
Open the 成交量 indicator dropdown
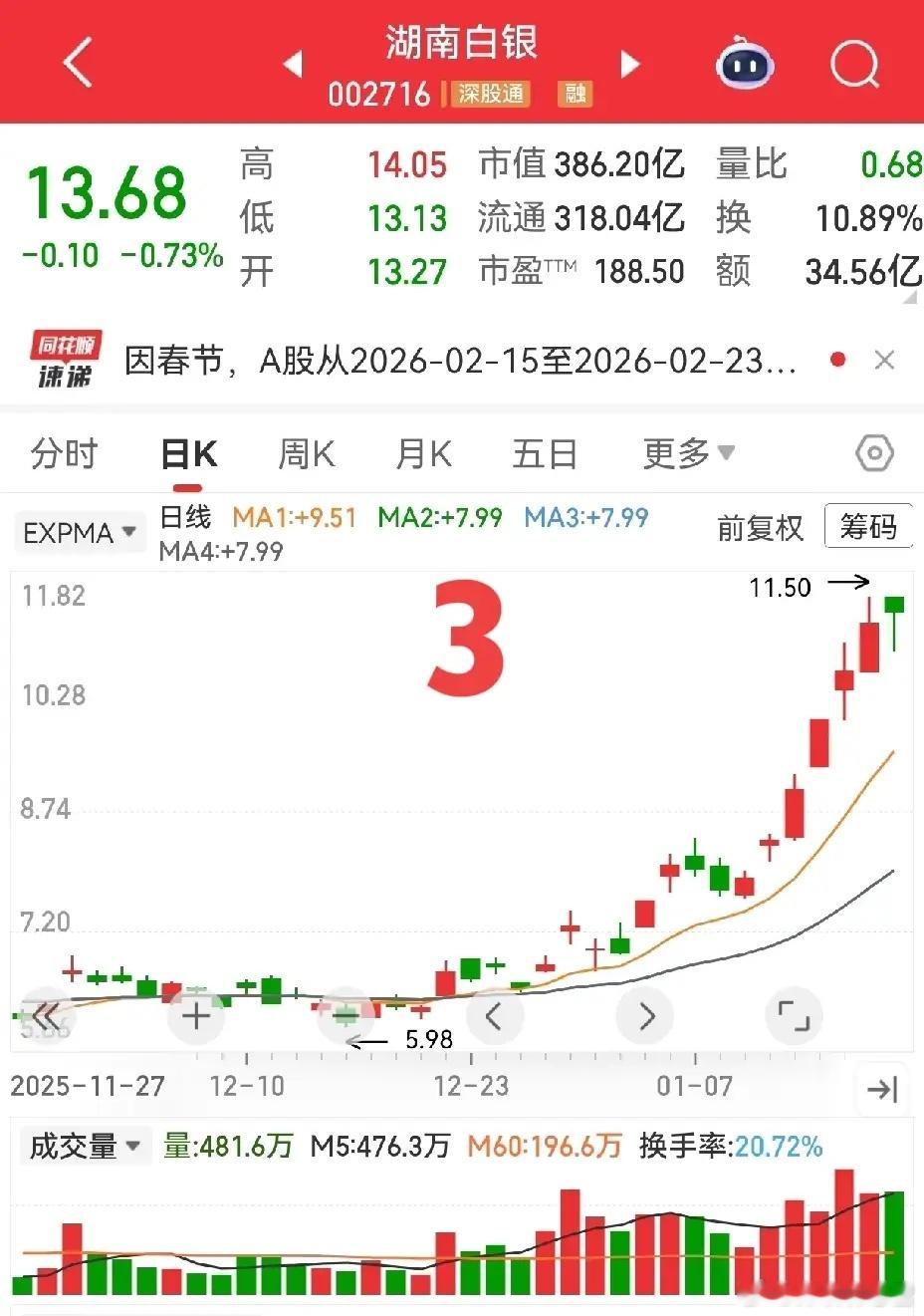point(84,1146)
